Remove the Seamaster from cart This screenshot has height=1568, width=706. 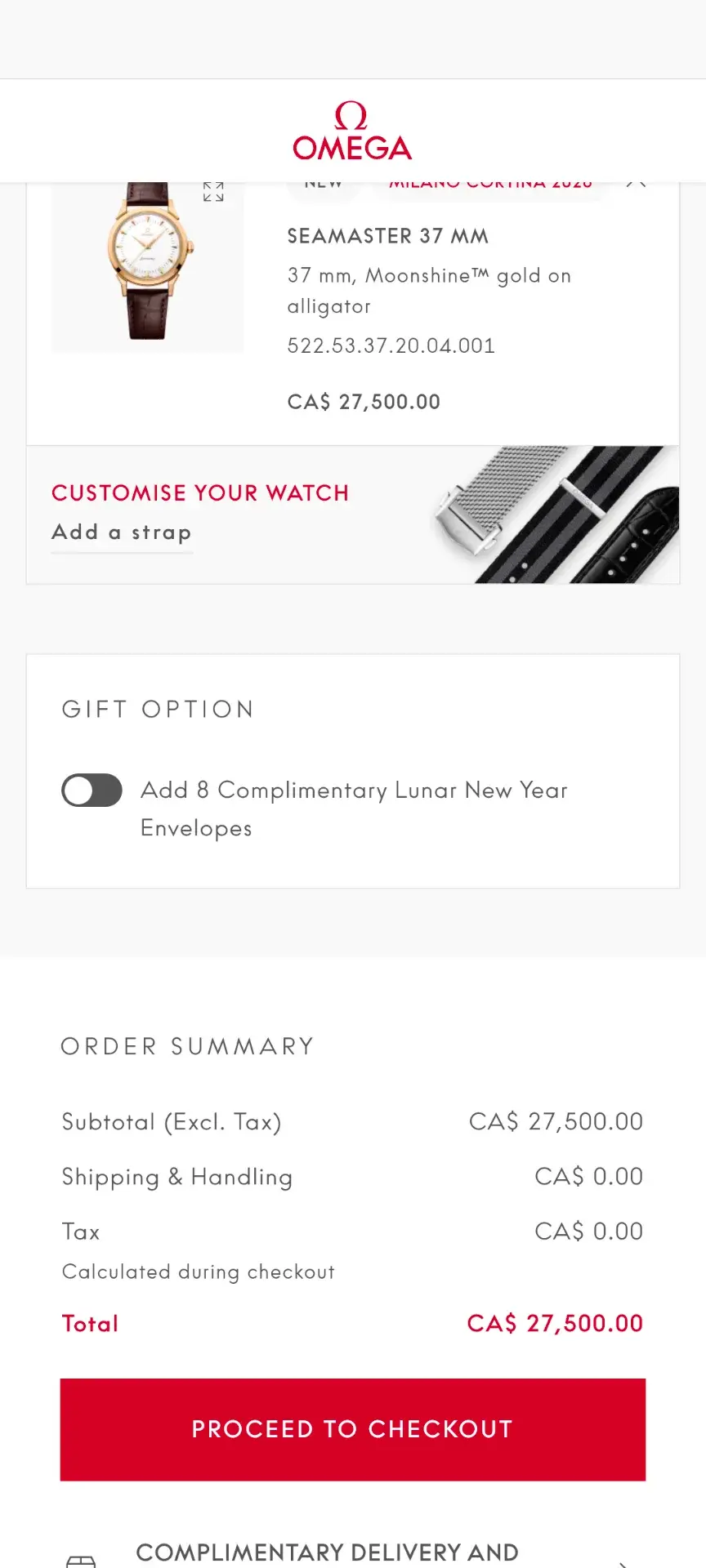(x=636, y=185)
